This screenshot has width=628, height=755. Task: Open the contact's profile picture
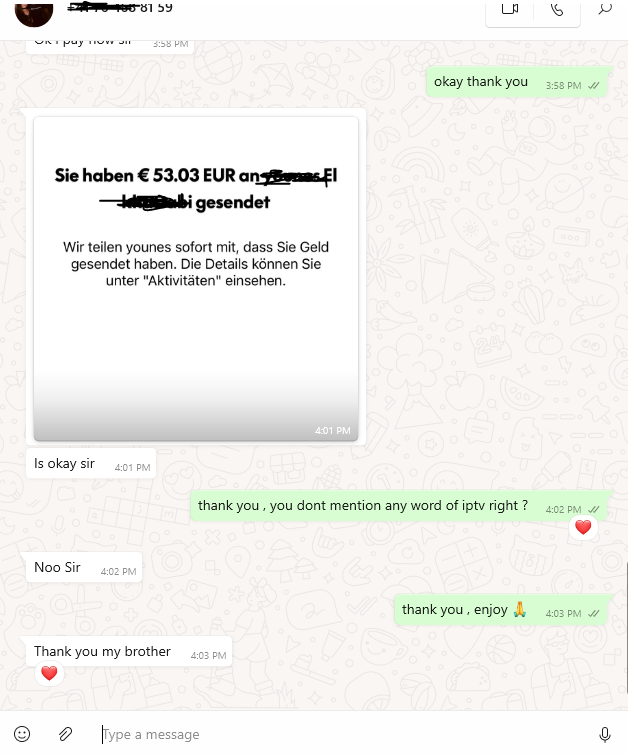[33, 10]
